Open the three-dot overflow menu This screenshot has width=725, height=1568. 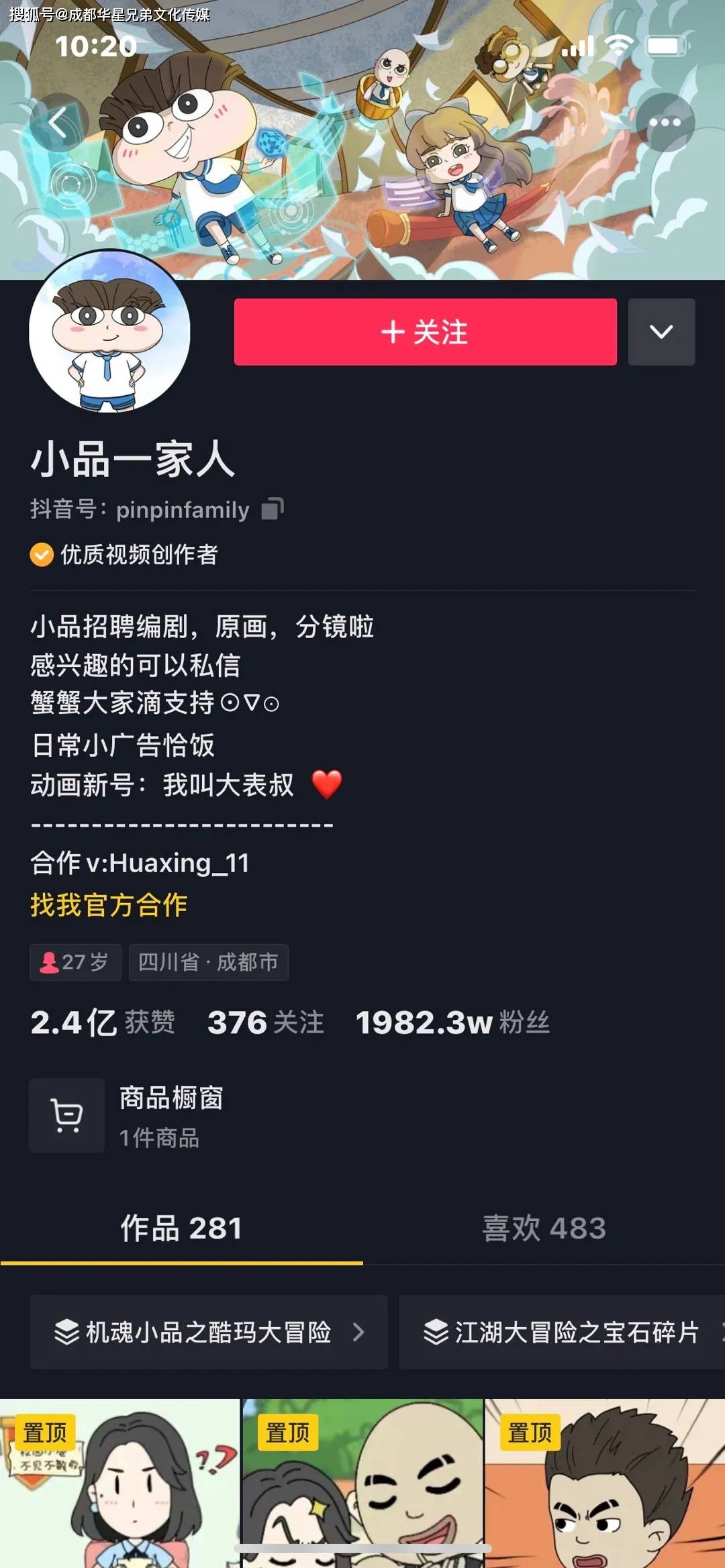(x=665, y=122)
